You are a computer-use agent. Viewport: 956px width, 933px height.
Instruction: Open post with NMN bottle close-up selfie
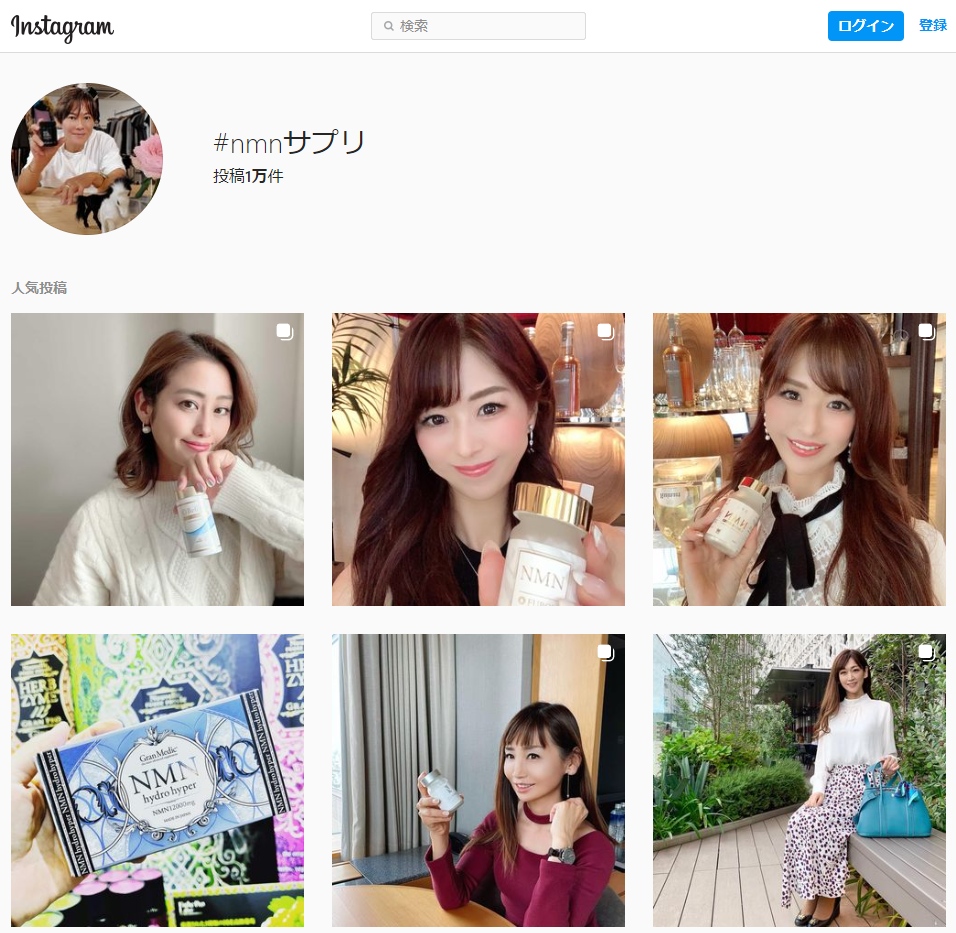[x=478, y=459]
